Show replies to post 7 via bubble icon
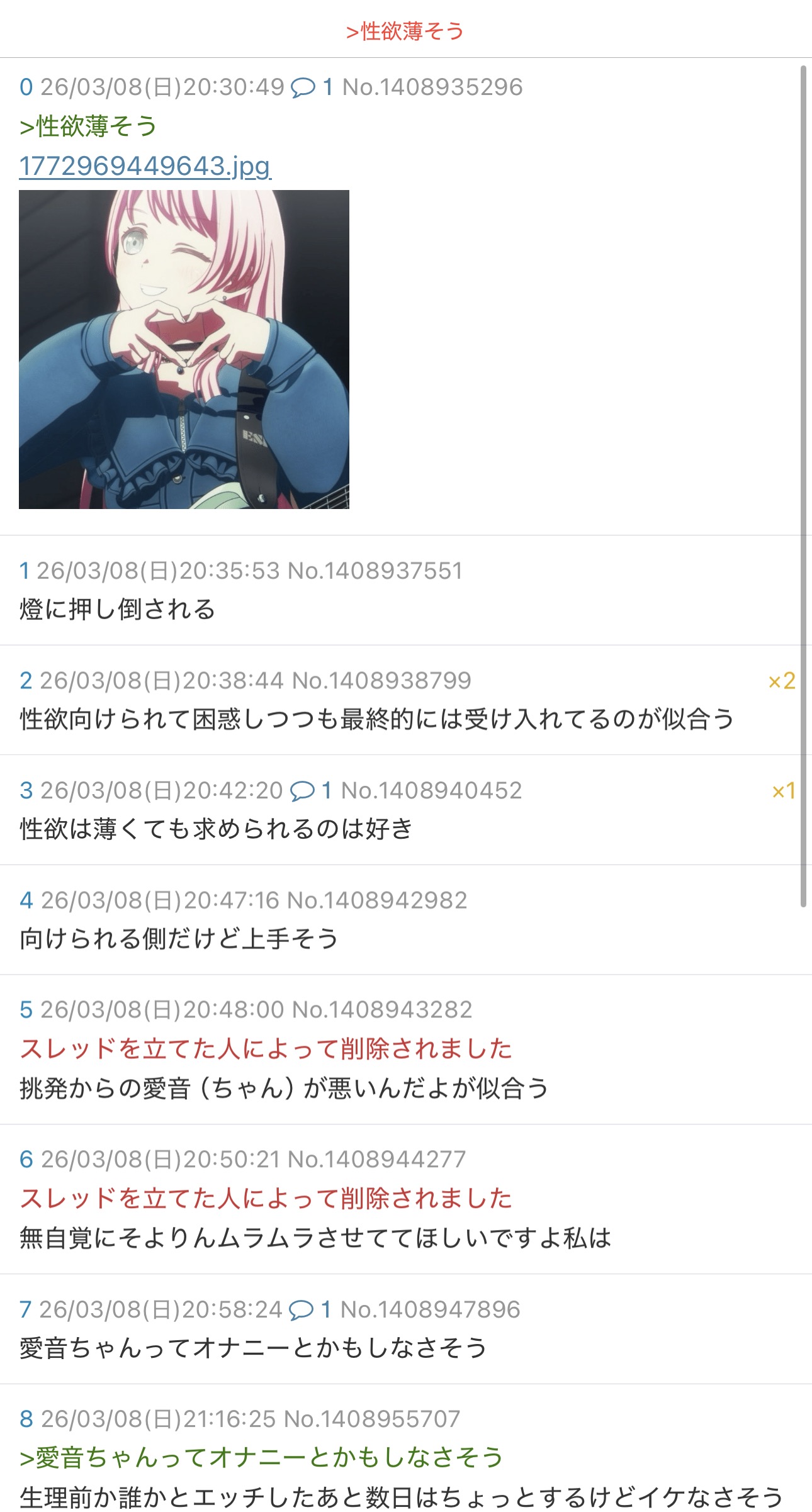Screen dimensions: 812x1512 pos(301,1310)
